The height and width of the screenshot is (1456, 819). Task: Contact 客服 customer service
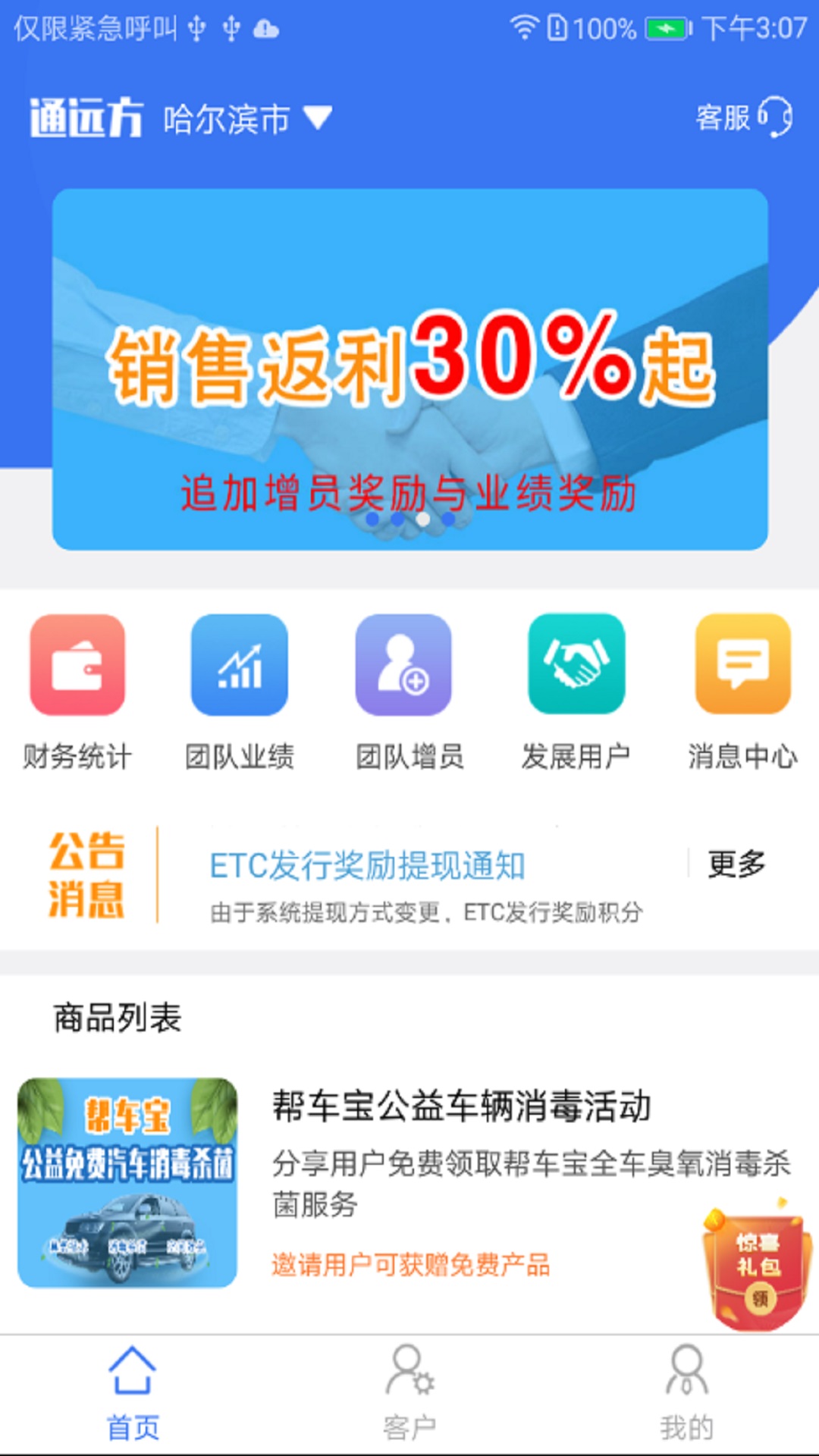pyautogui.click(x=743, y=118)
